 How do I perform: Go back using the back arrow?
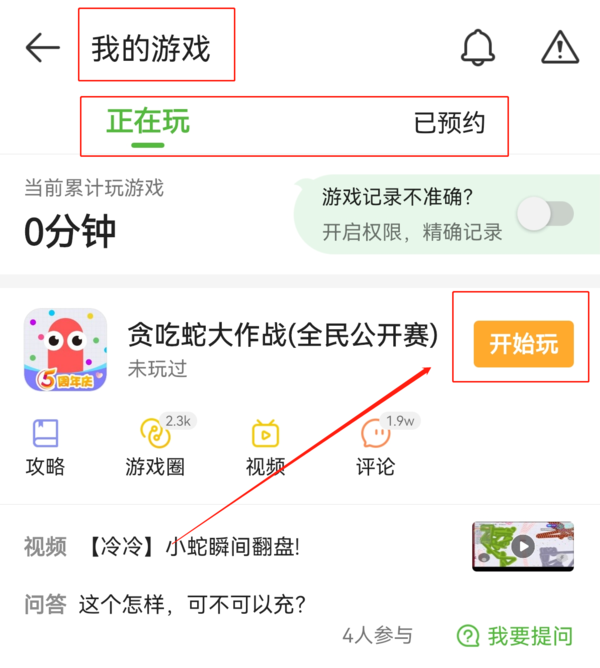coord(43,47)
